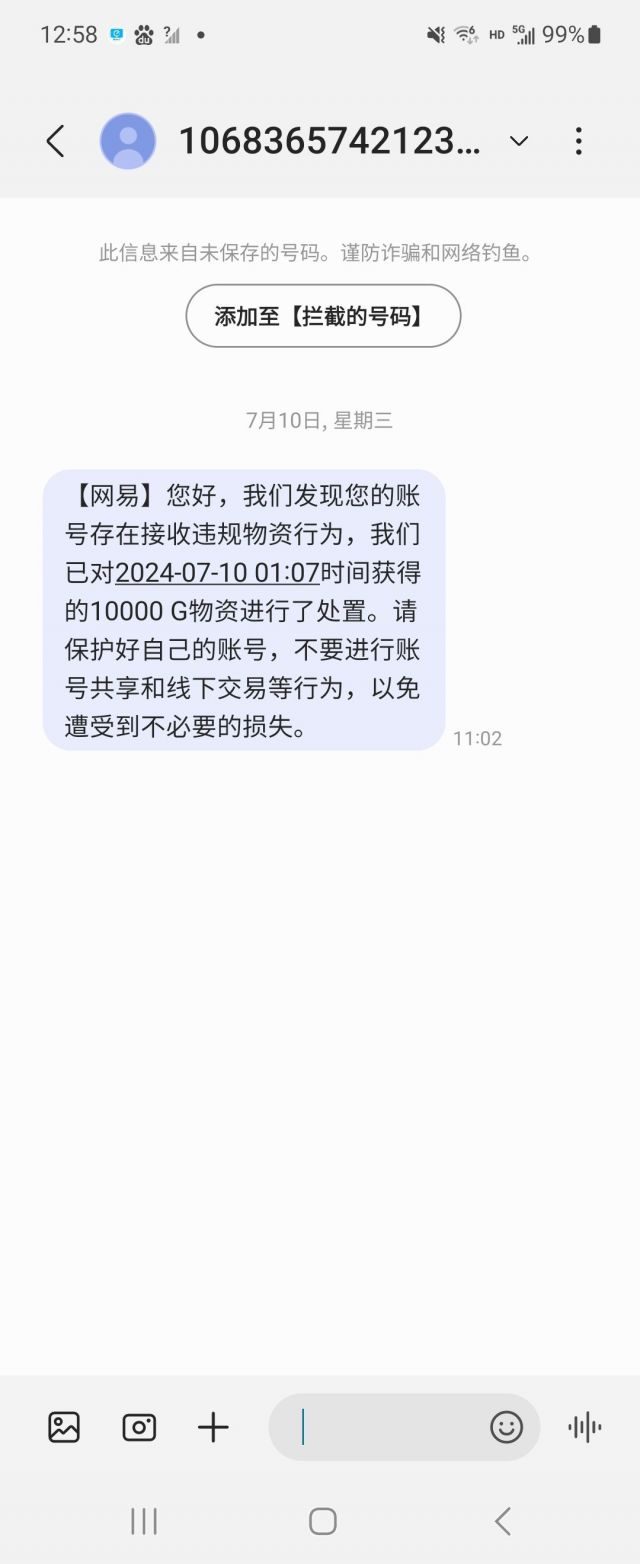Open the contact avatar for 1068365742123
The height and width of the screenshot is (1564, 640).
point(128,141)
